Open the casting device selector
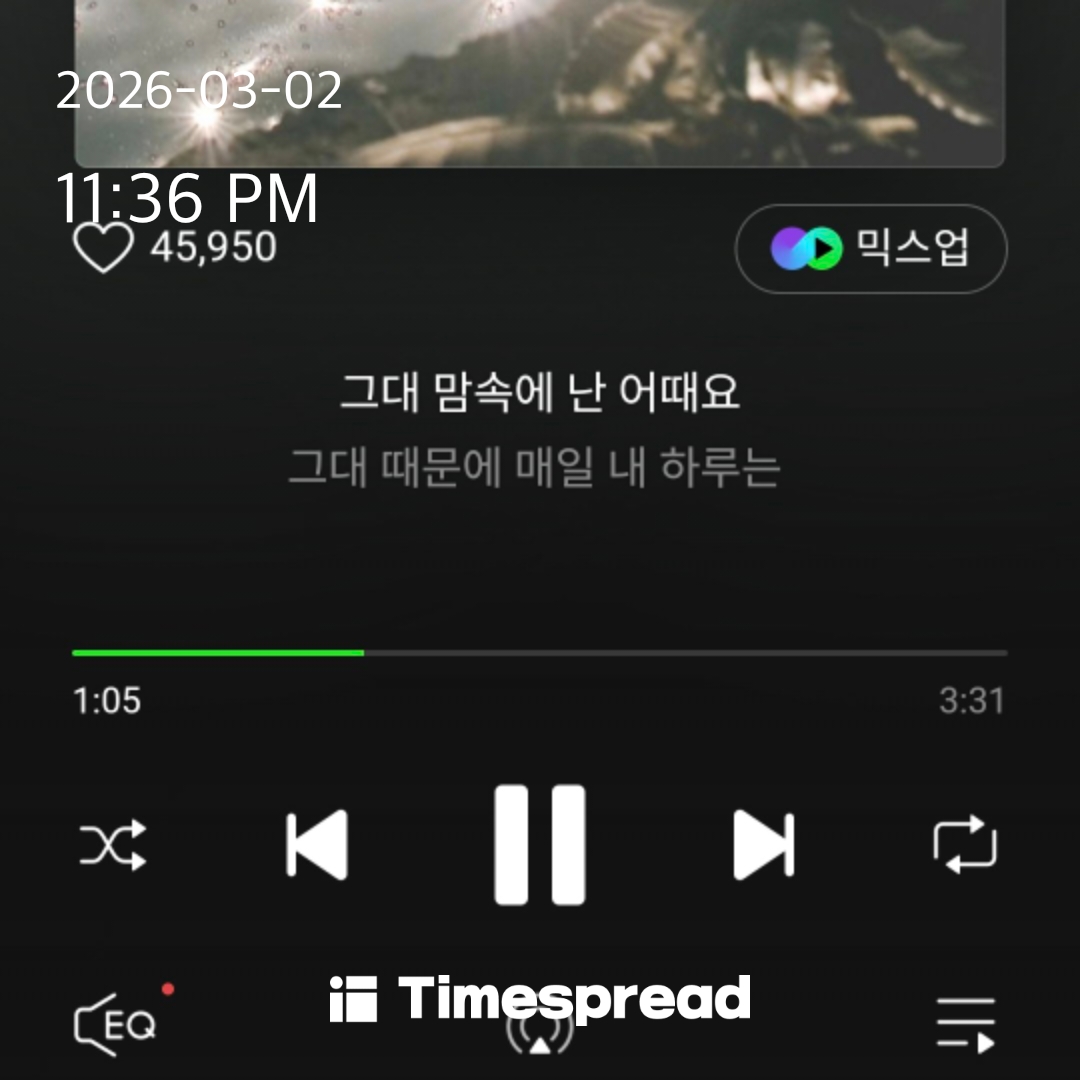Screen dimensions: 1080x1080 click(540, 1038)
